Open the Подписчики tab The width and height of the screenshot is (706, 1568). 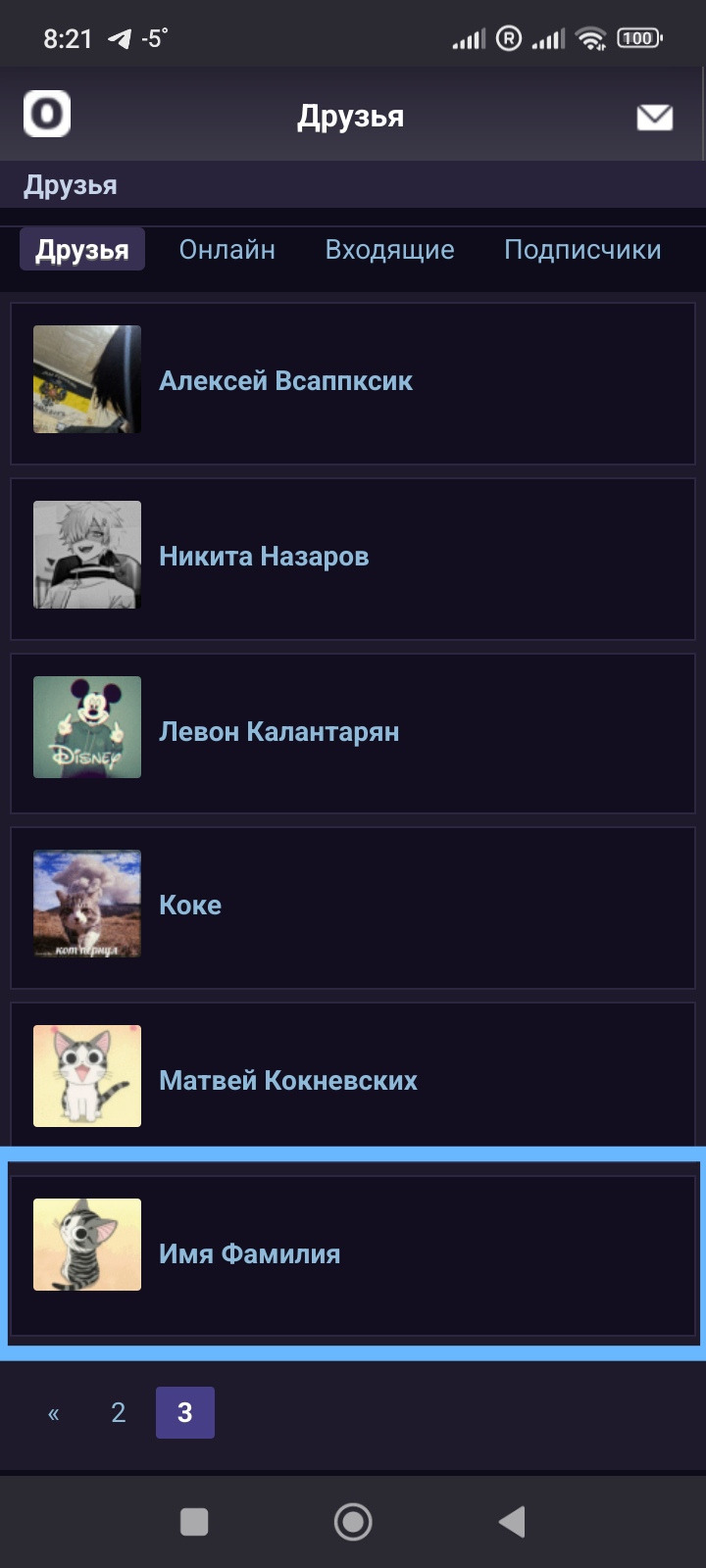582,250
